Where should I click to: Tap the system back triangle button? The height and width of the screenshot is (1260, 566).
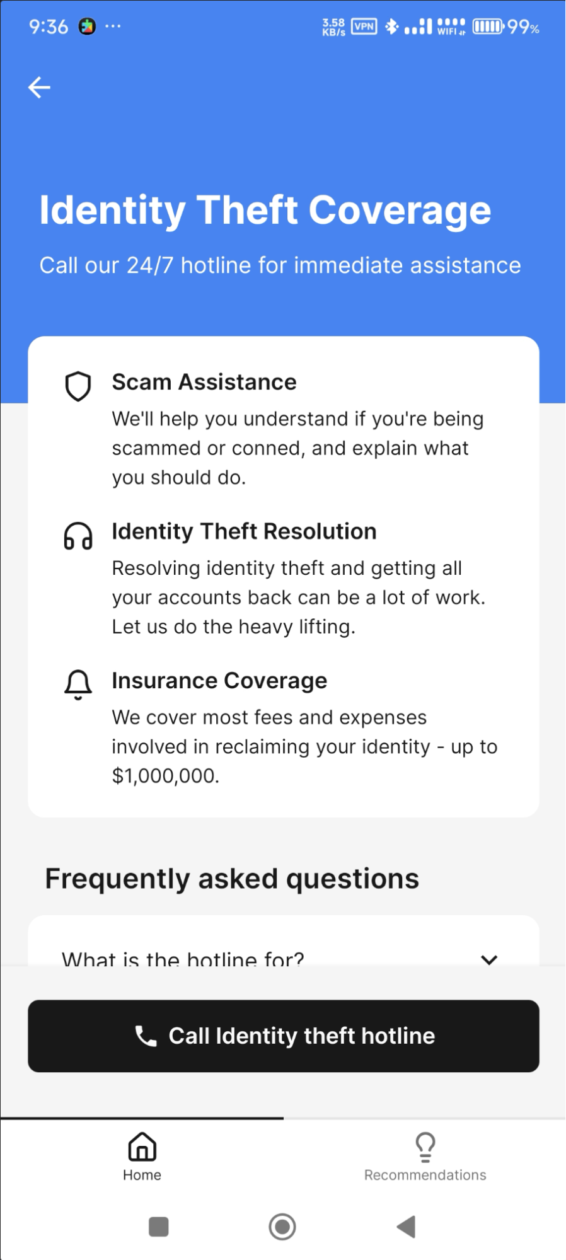pyautogui.click(x=405, y=1227)
